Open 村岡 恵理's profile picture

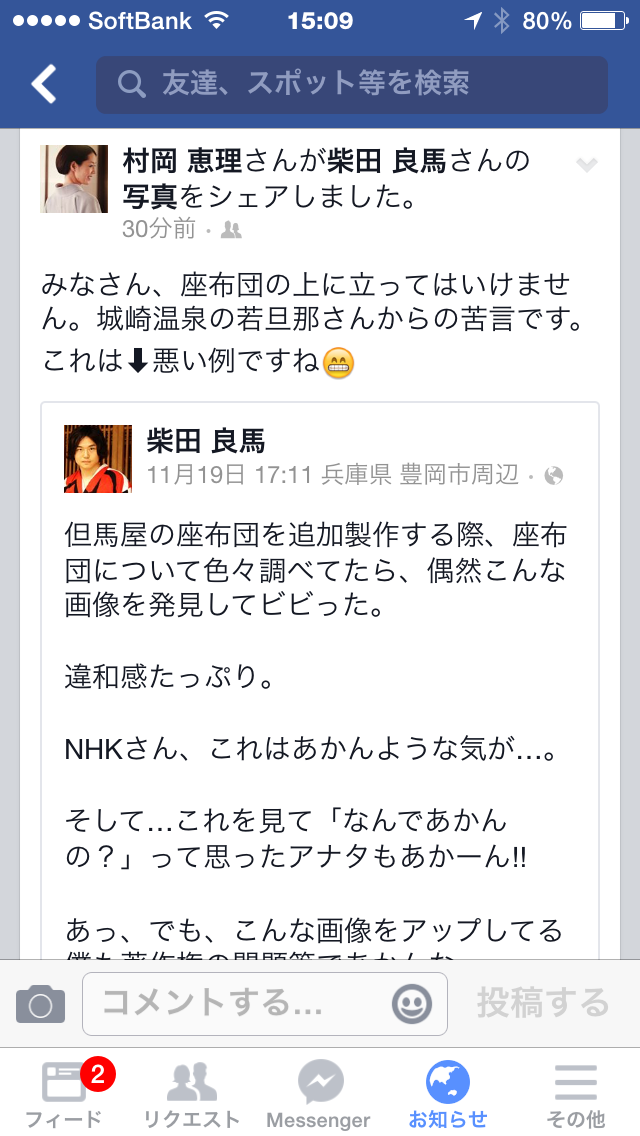point(74,179)
